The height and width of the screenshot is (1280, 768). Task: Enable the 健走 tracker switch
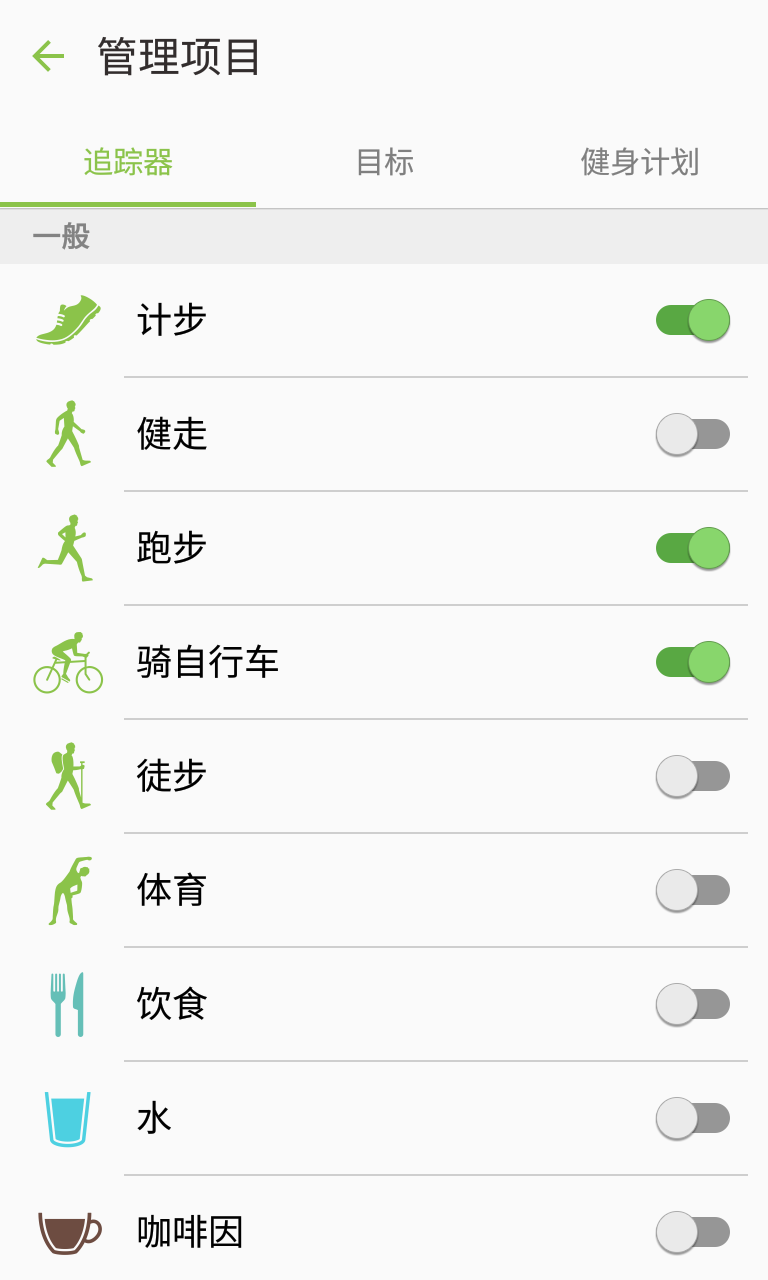[693, 434]
